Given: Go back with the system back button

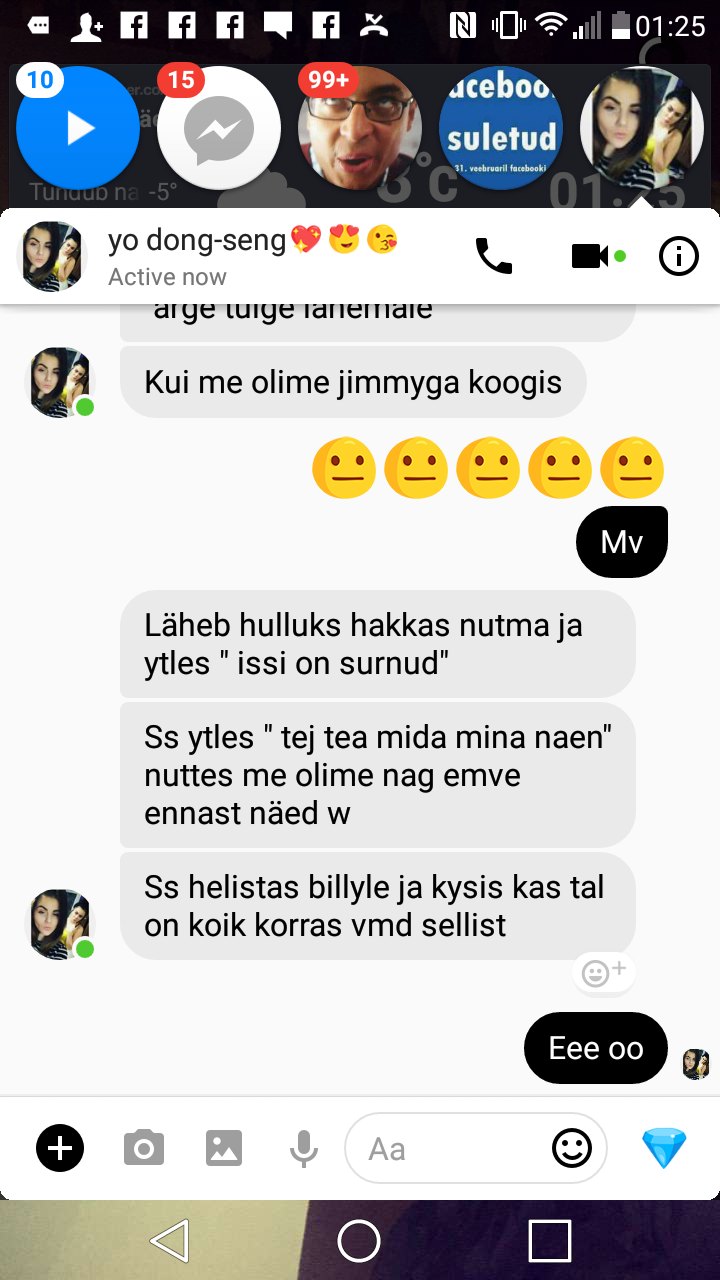Looking at the screenshot, I should 170,1241.
